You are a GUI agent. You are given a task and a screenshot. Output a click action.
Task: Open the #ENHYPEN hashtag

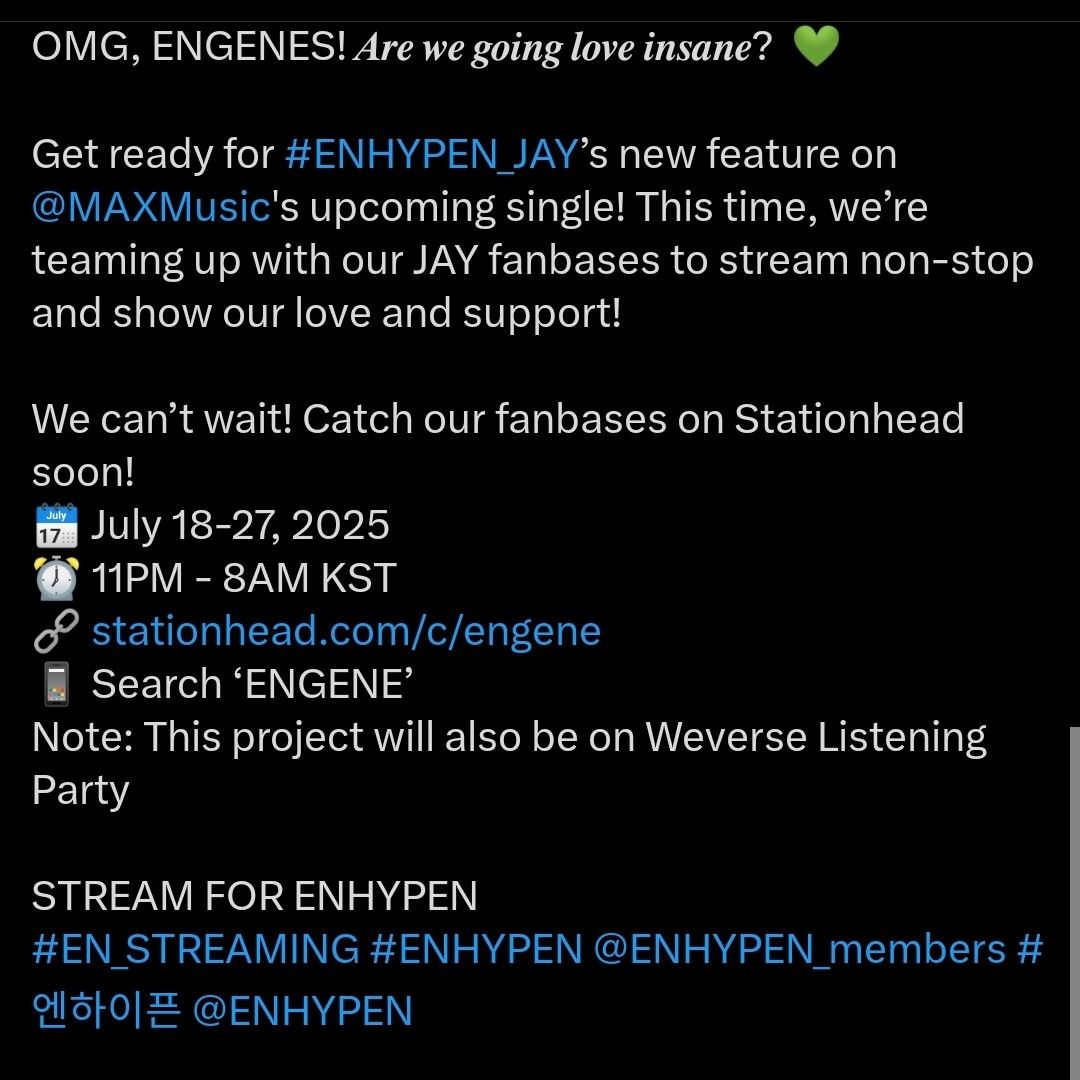click(475, 949)
